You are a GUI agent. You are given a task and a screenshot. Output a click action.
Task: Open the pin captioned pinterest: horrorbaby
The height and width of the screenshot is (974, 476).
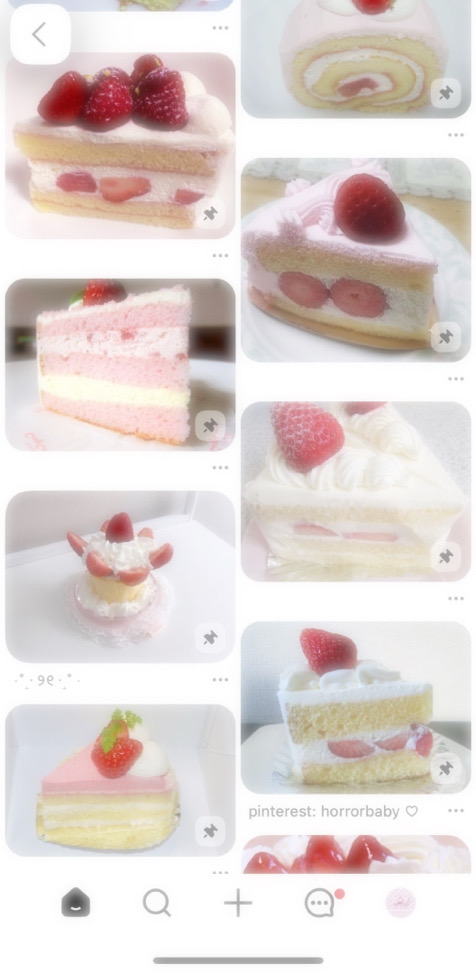pyautogui.click(x=356, y=708)
